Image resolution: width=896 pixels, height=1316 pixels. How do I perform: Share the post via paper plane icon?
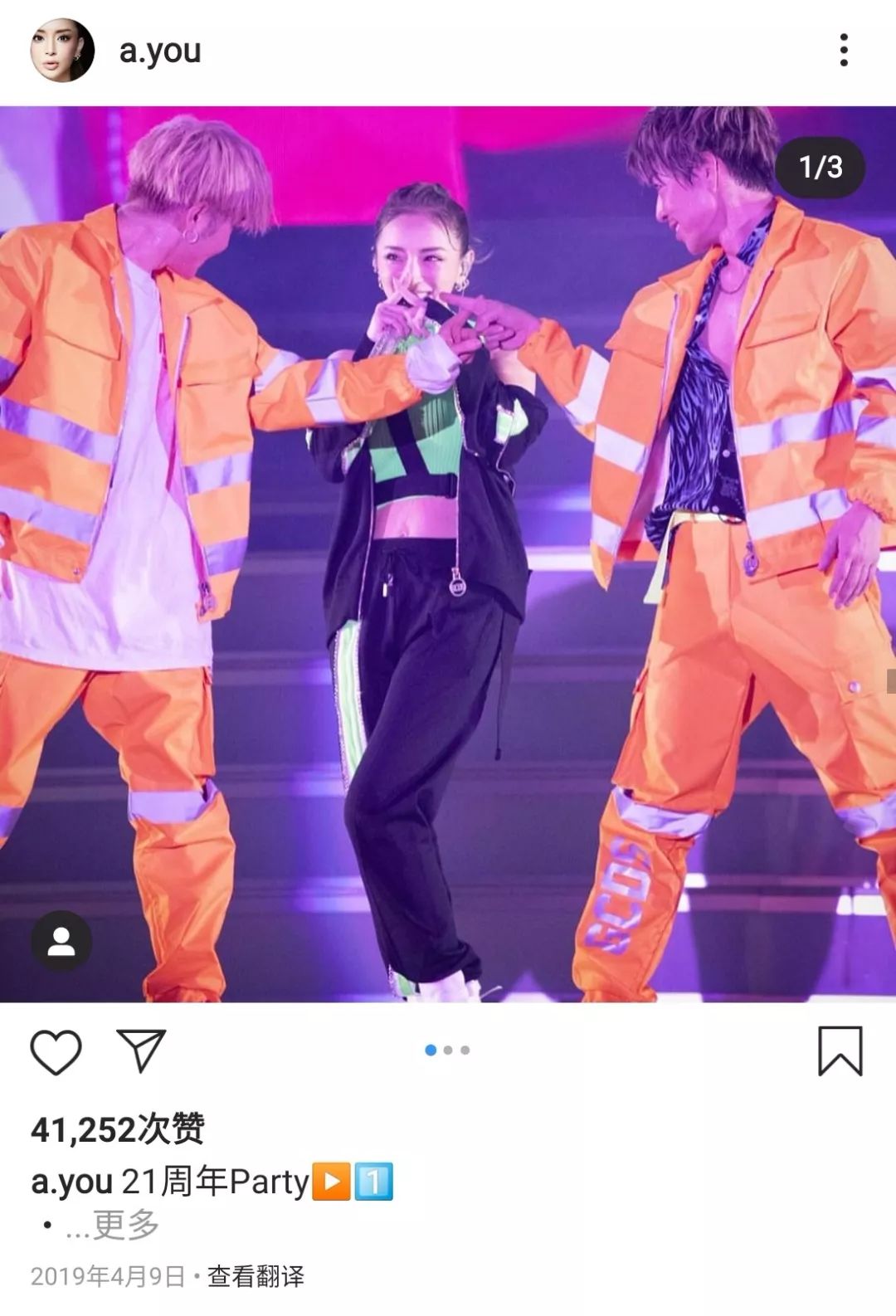point(141,1050)
